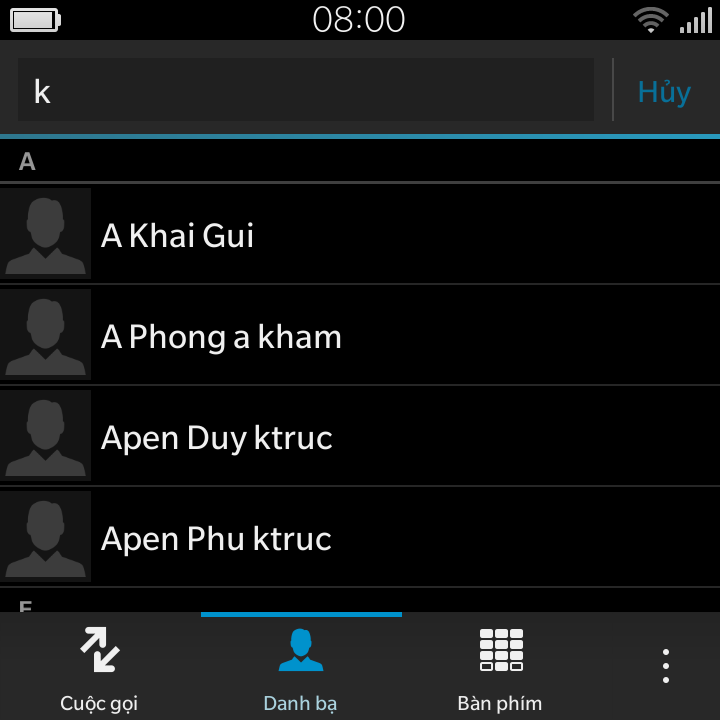Tap the search field containing "k"
Image resolution: width=720 pixels, height=720 pixels.
point(310,90)
